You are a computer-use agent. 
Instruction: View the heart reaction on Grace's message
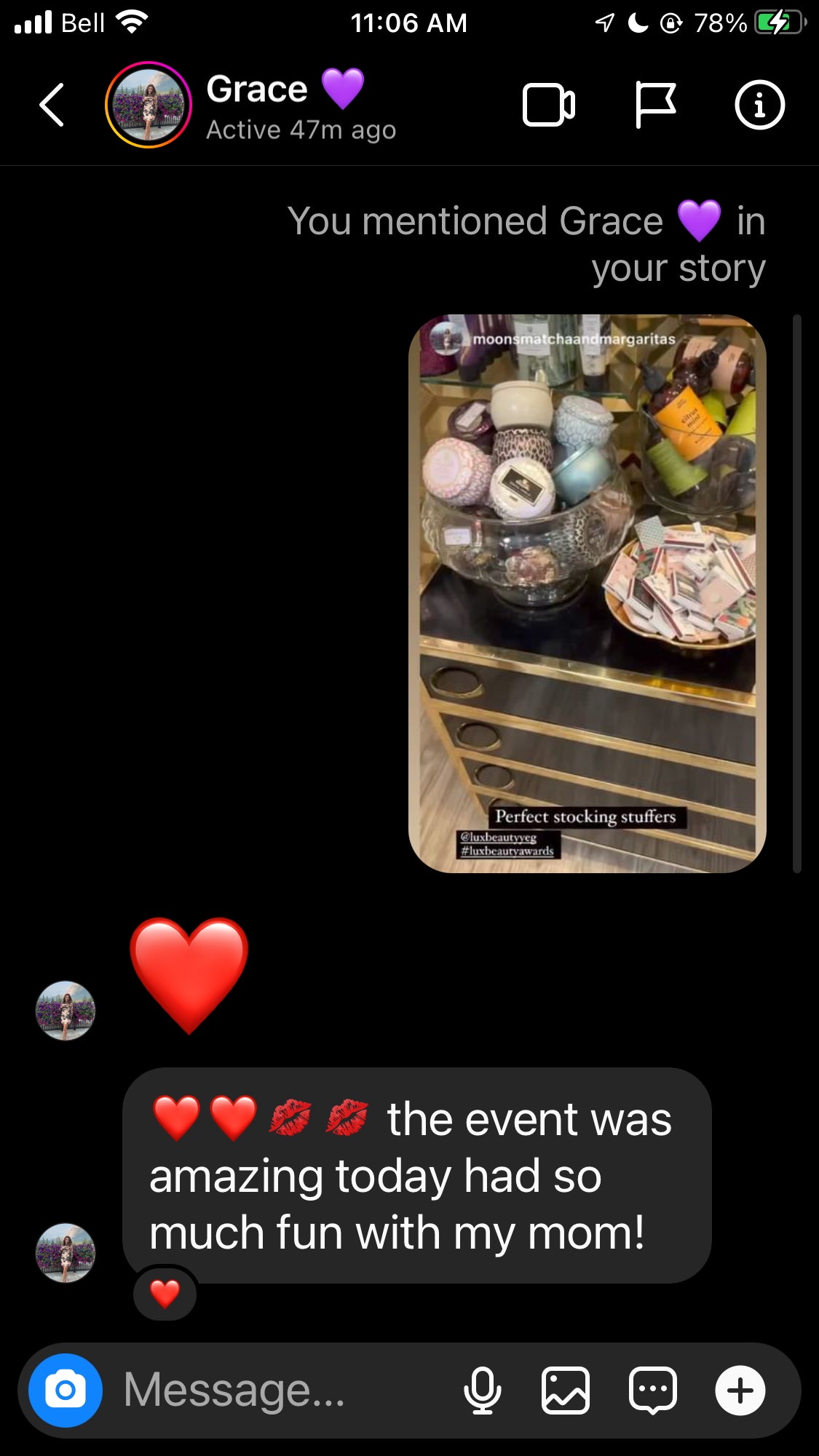[x=165, y=1294]
